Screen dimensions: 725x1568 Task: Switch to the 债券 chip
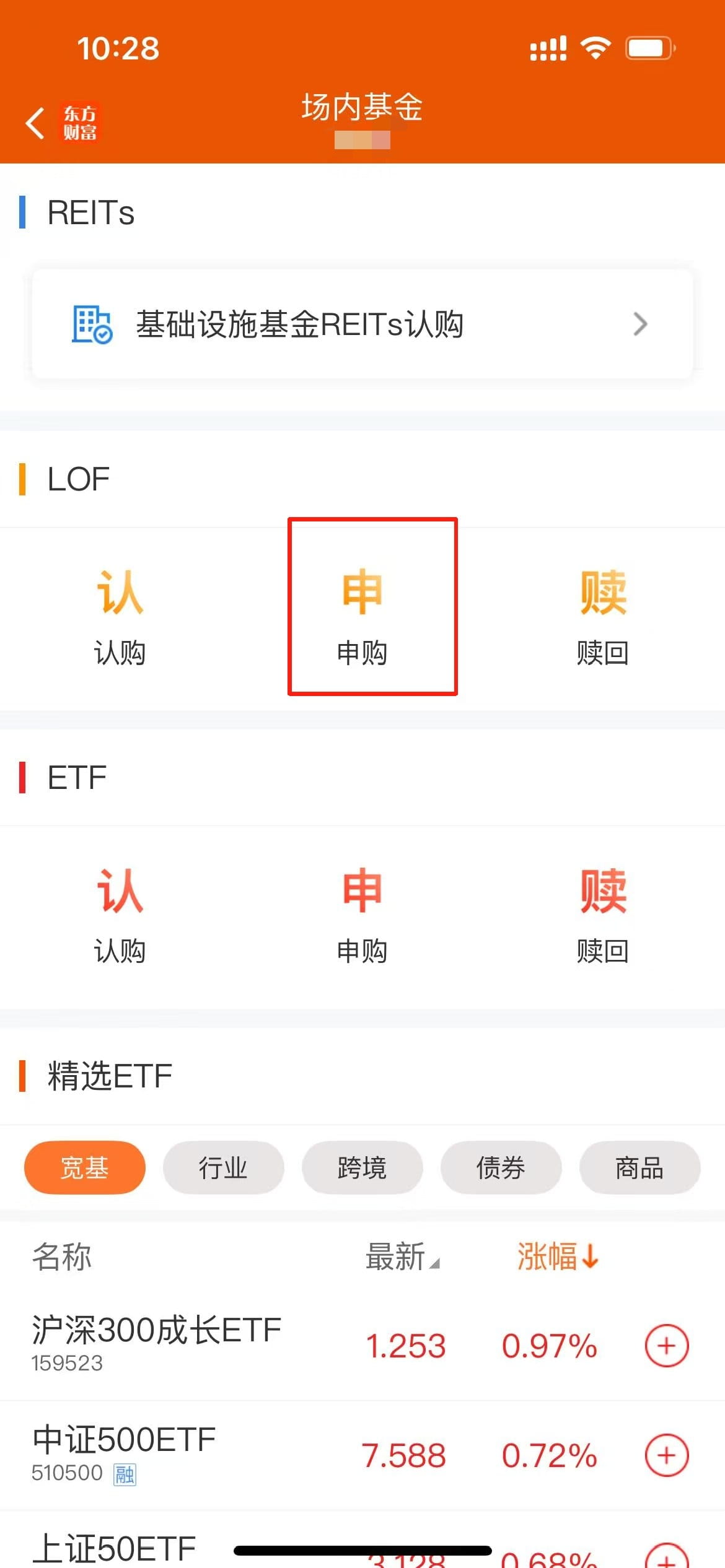[501, 1168]
